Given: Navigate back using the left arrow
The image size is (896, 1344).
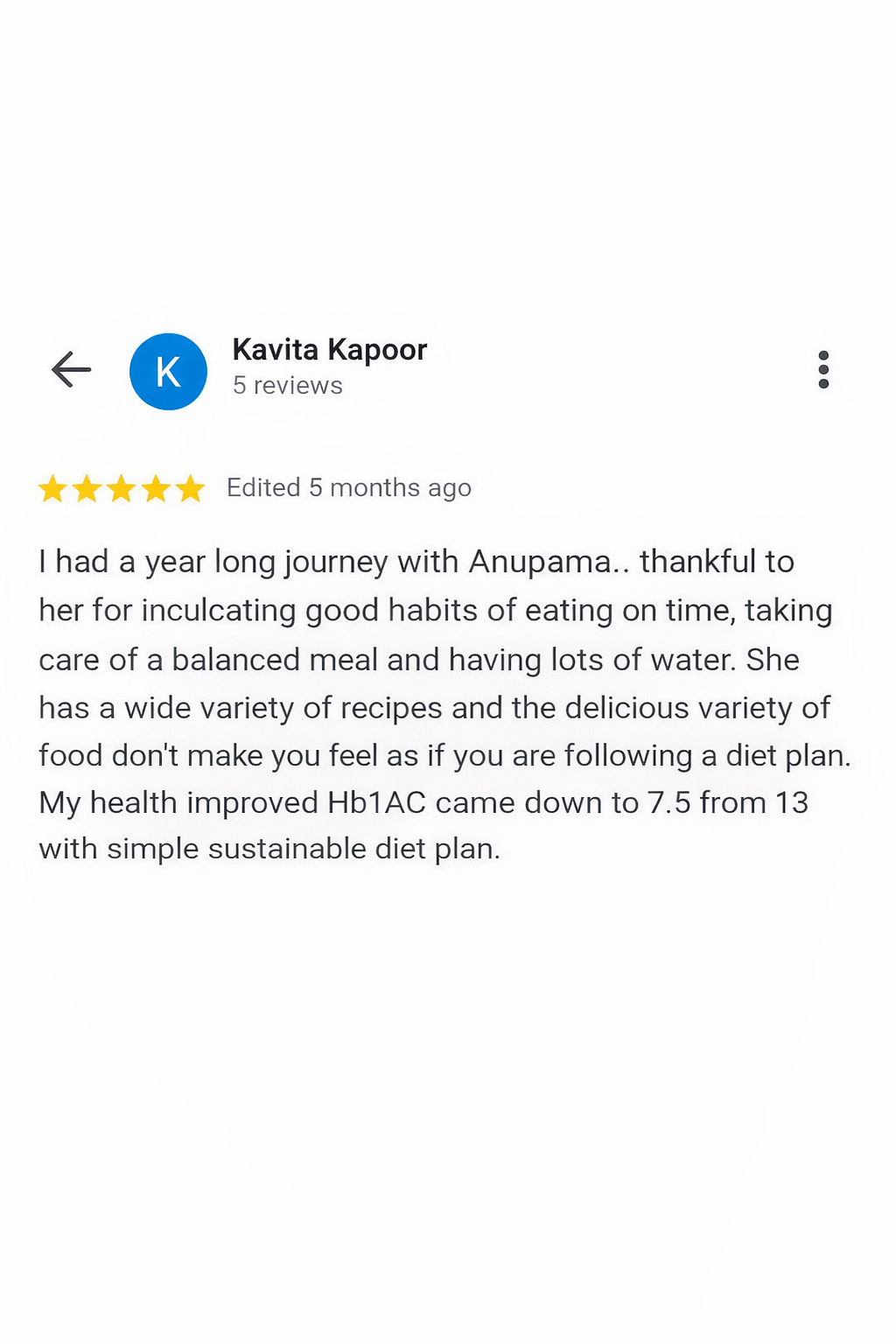Looking at the screenshot, I should click(70, 369).
